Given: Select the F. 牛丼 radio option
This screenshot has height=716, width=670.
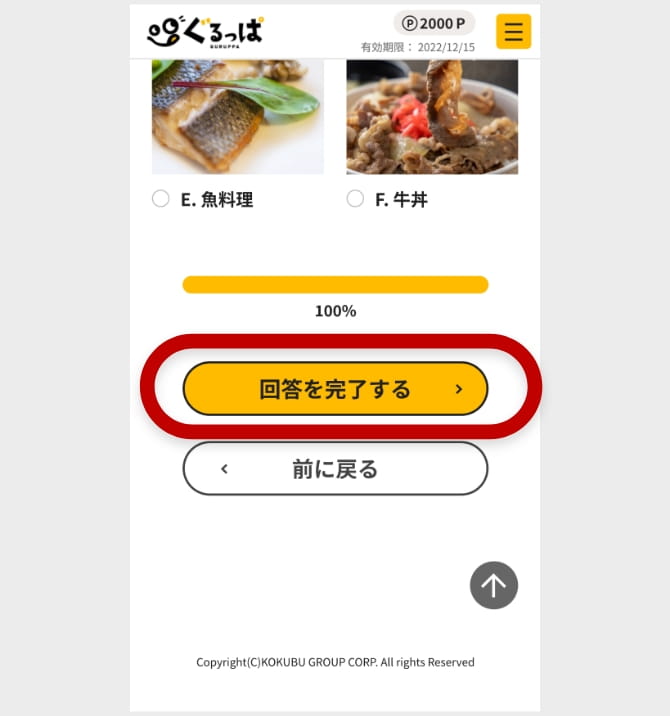Looking at the screenshot, I should 355,199.
